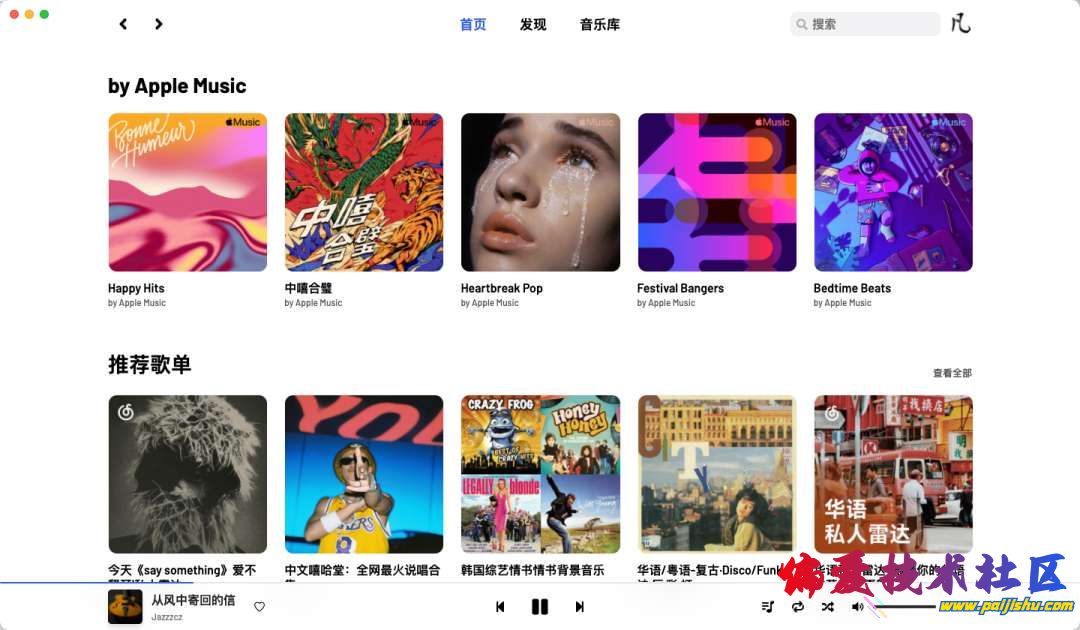Open the Bedtime Beats playlist

(x=893, y=192)
